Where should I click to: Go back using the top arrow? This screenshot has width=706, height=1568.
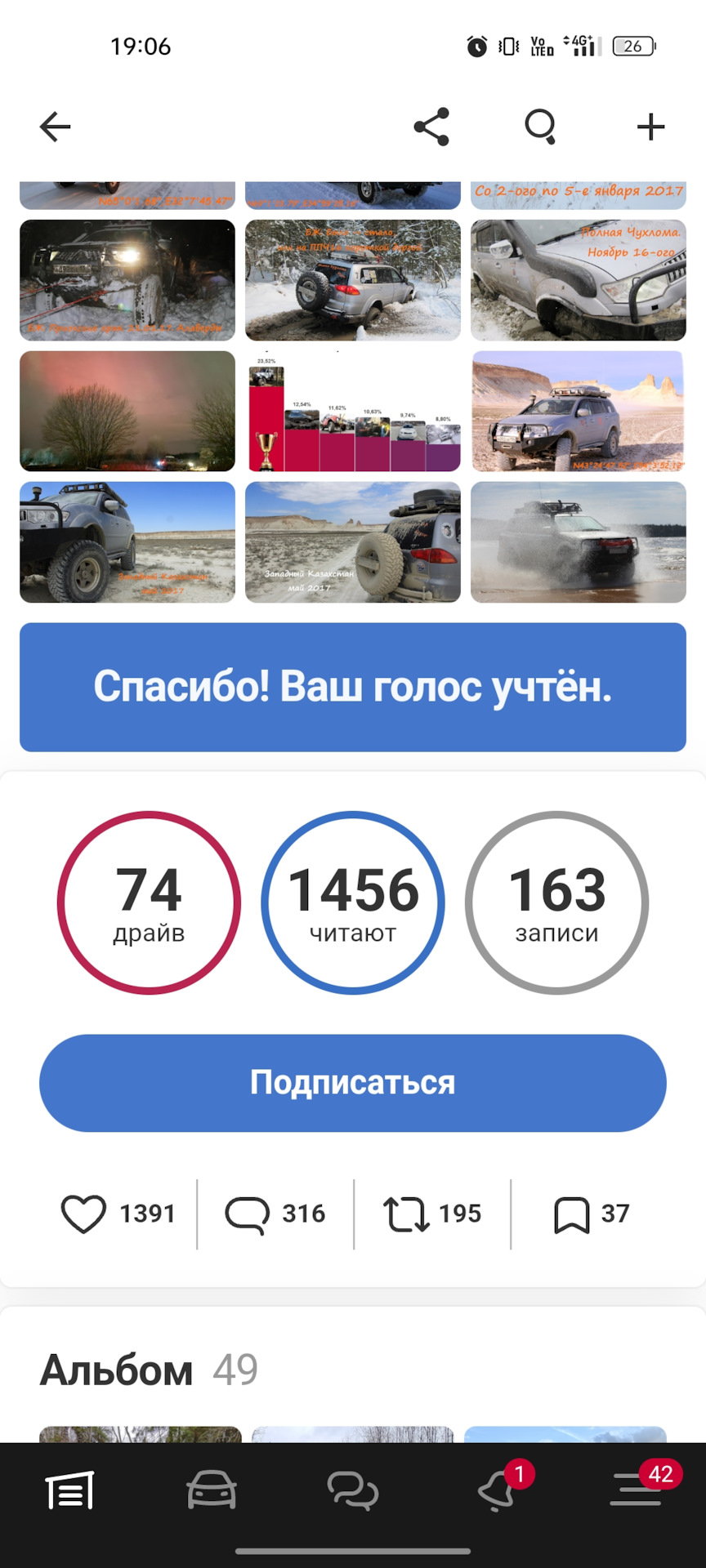click(56, 127)
